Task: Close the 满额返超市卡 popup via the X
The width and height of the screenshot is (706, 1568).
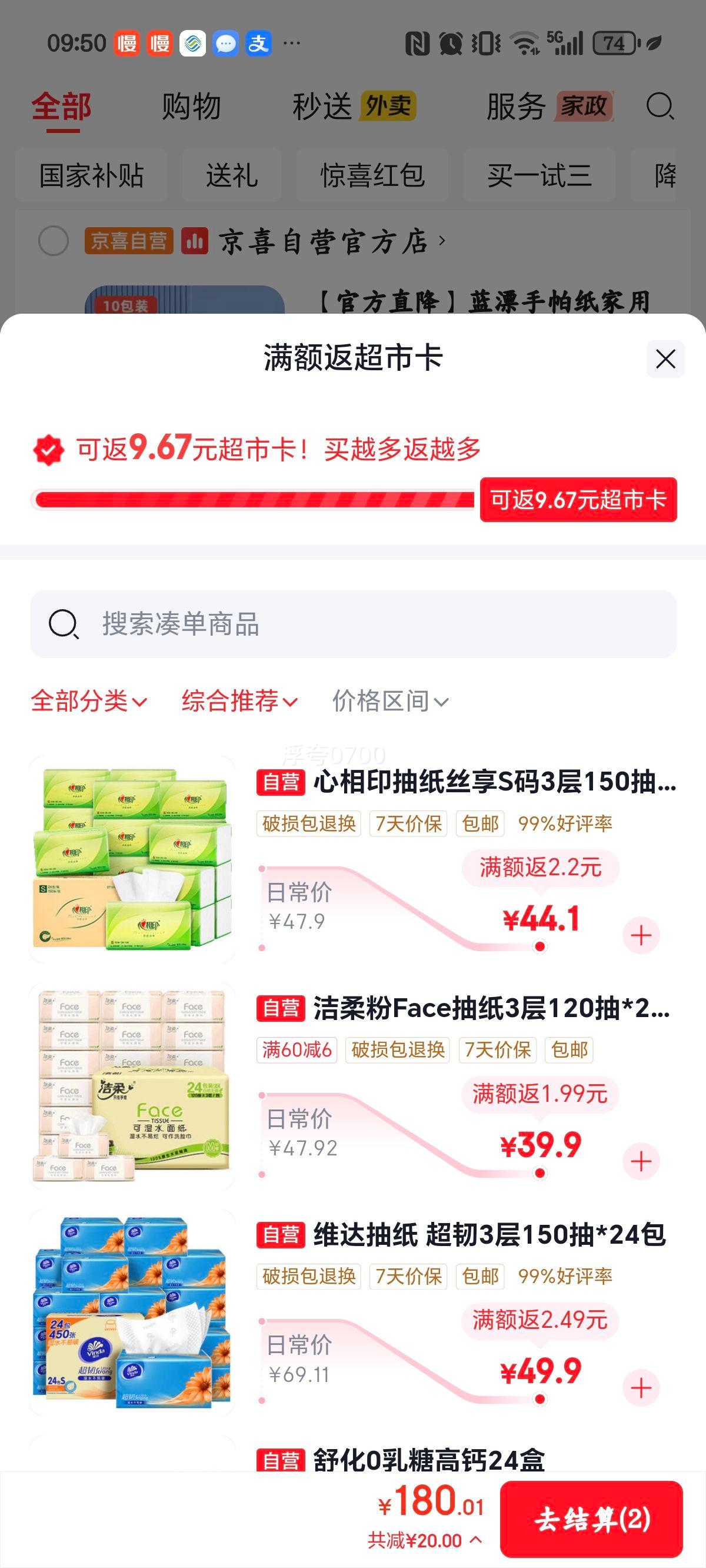Action: pyautogui.click(x=665, y=359)
